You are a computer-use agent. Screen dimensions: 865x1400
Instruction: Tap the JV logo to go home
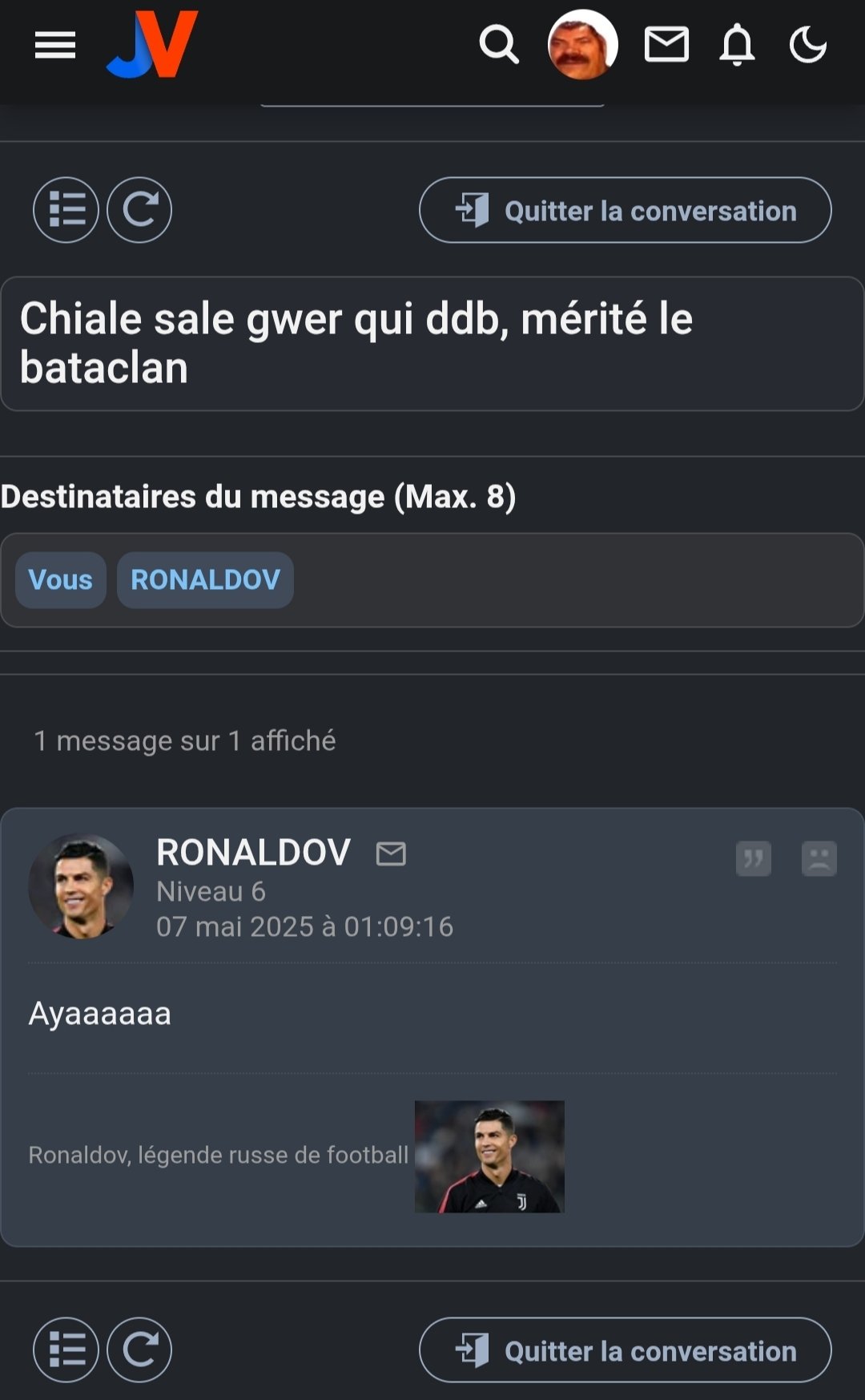click(x=152, y=45)
